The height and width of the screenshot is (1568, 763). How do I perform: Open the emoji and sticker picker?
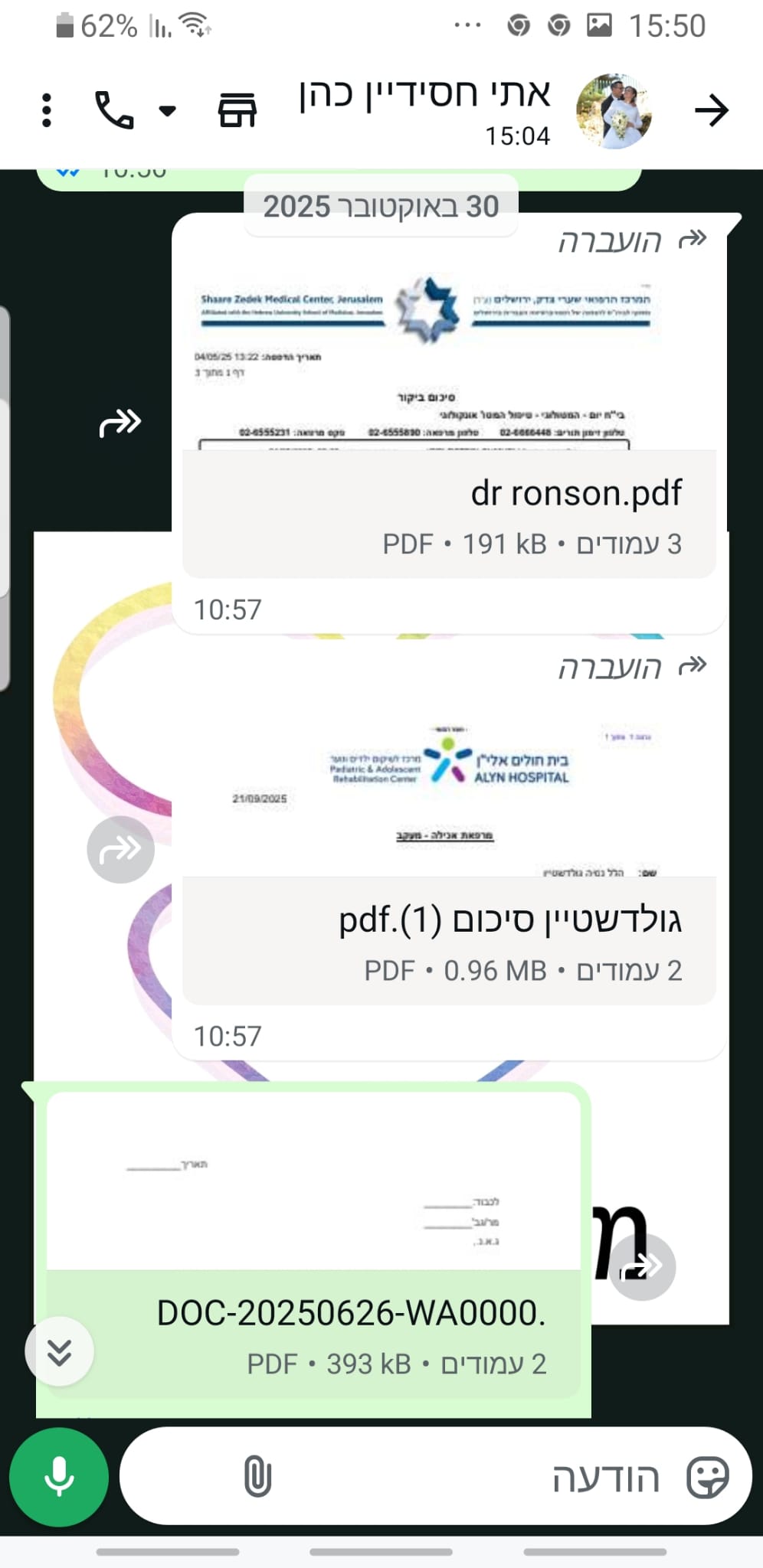tap(707, 1477)
